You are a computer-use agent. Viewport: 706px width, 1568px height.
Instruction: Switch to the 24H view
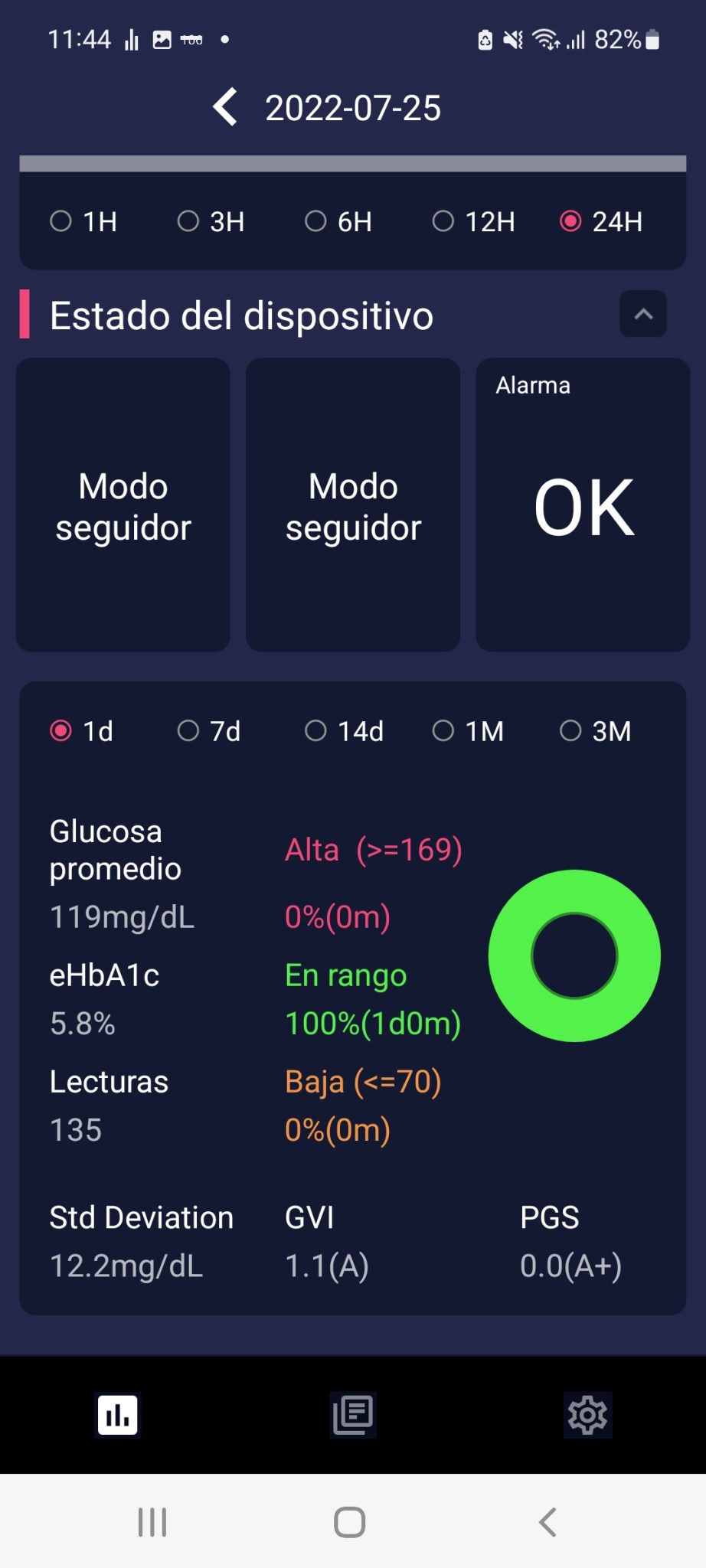[x=601, y=221]
